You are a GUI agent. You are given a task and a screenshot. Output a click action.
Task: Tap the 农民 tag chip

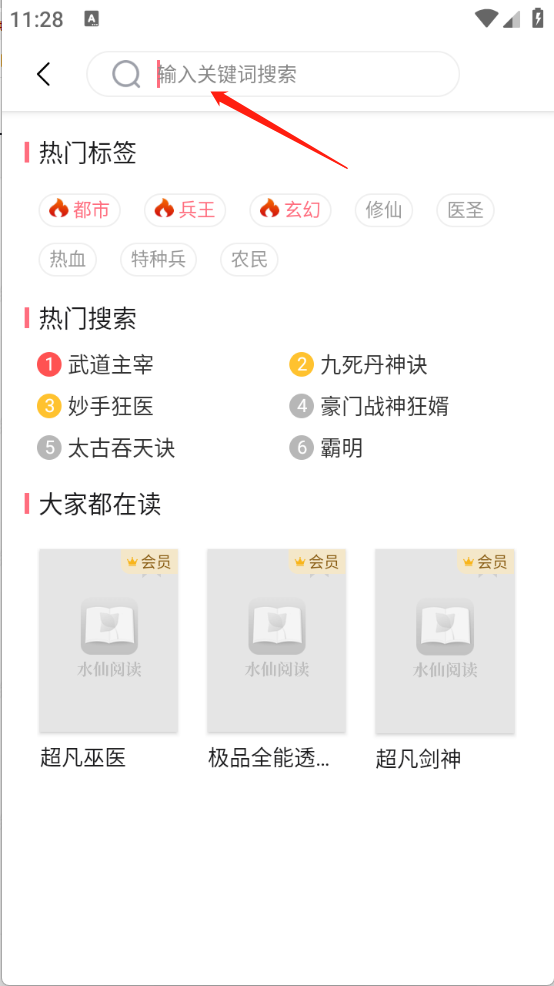pos(249,260)
